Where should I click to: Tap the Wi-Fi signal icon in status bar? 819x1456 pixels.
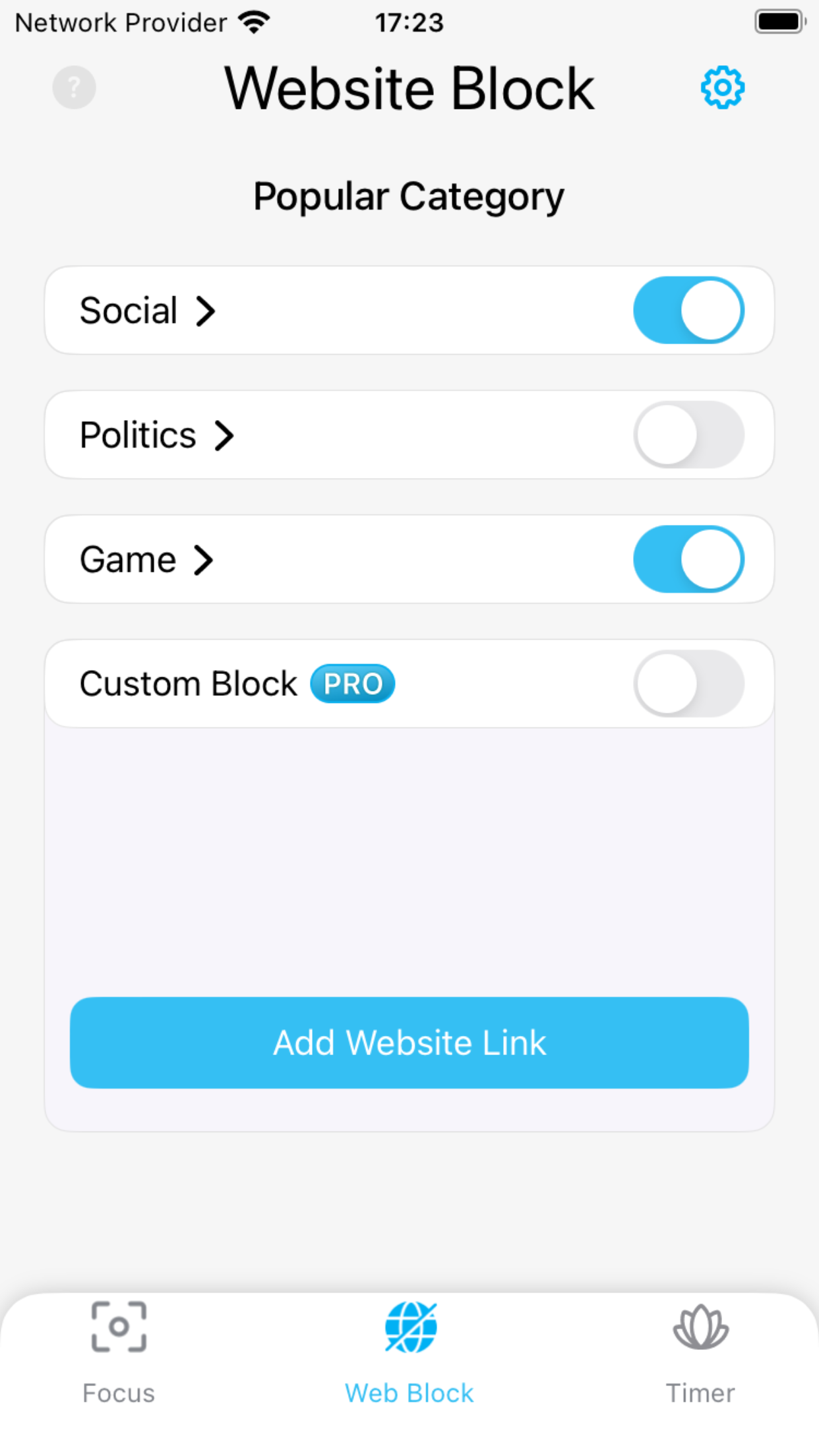(x=253, y=22)
